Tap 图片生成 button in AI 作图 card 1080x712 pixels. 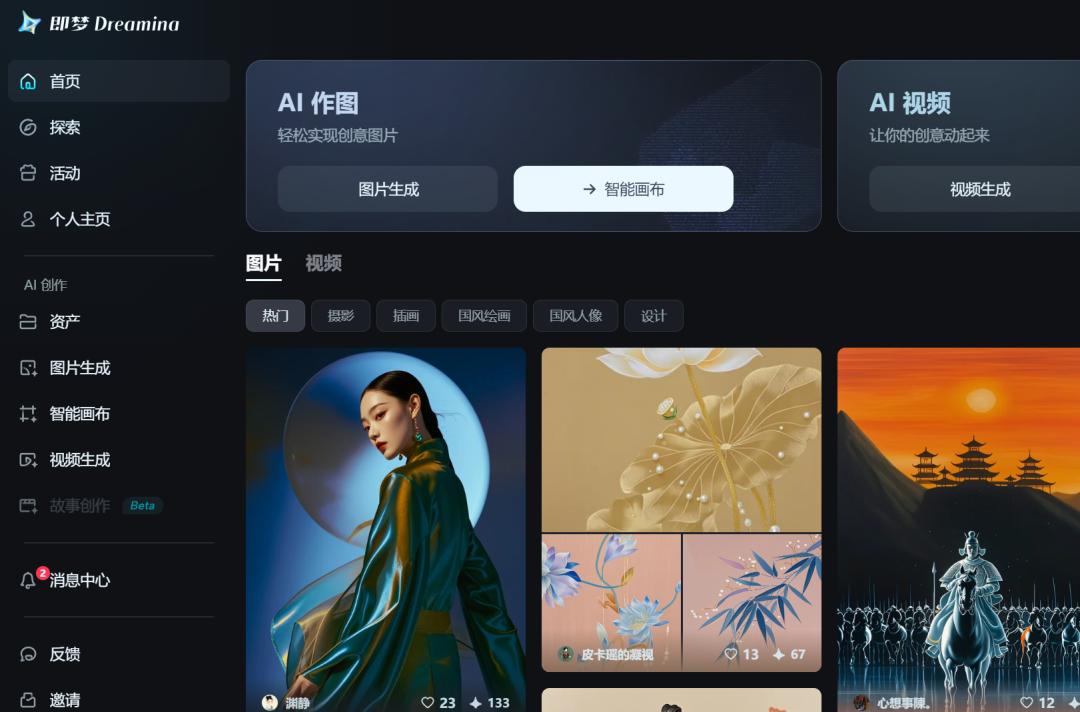click(x=388, y=189)
